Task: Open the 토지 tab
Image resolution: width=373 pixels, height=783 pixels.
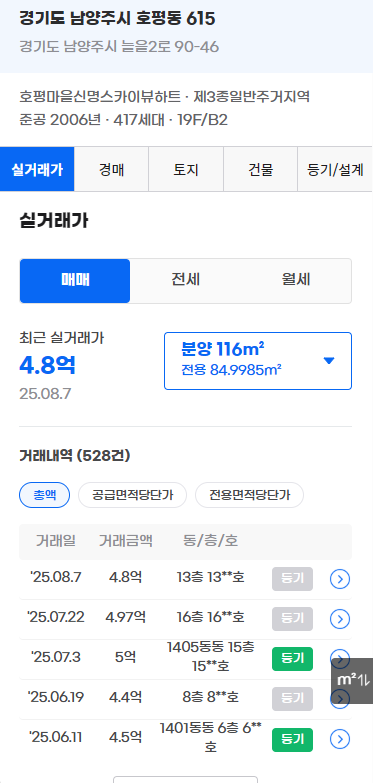Action: click(x=186, y=169)
